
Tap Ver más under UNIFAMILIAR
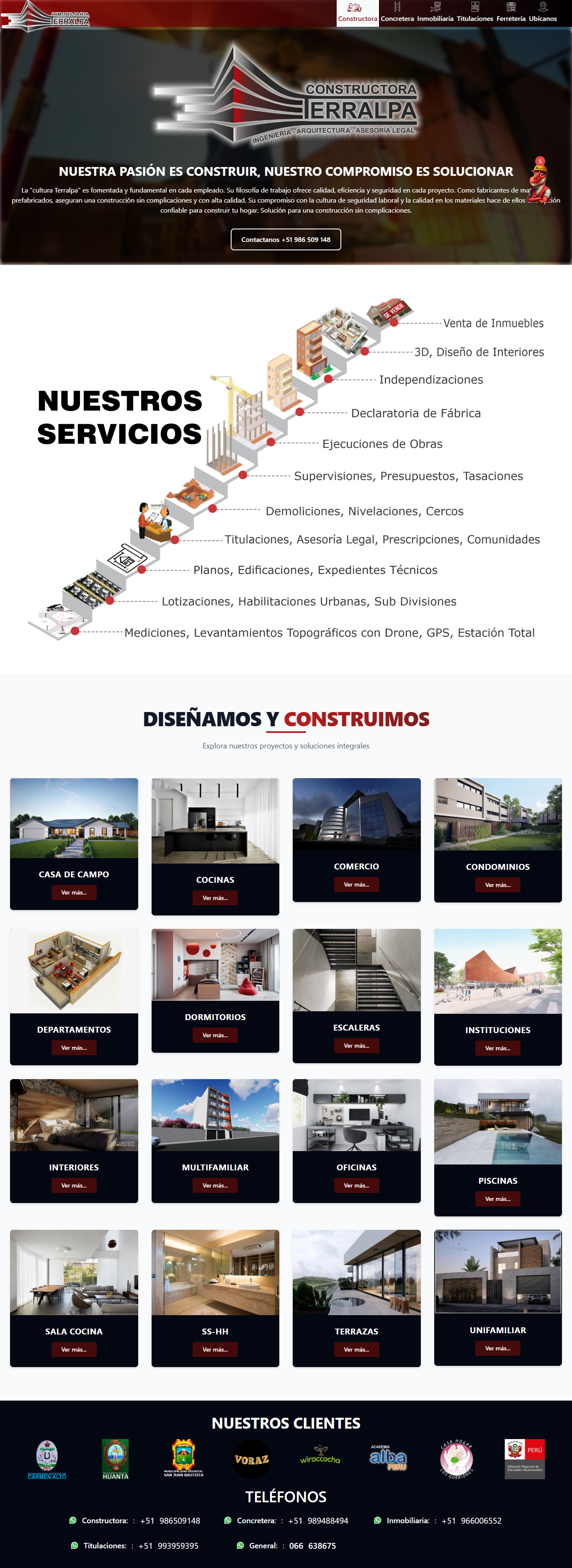(x=498, y=1348)
